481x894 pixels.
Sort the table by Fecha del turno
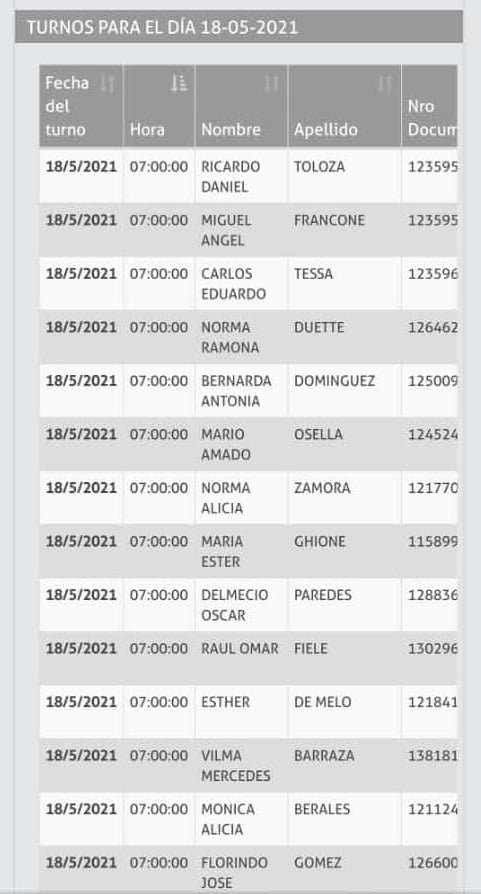(x=81, y=106)
